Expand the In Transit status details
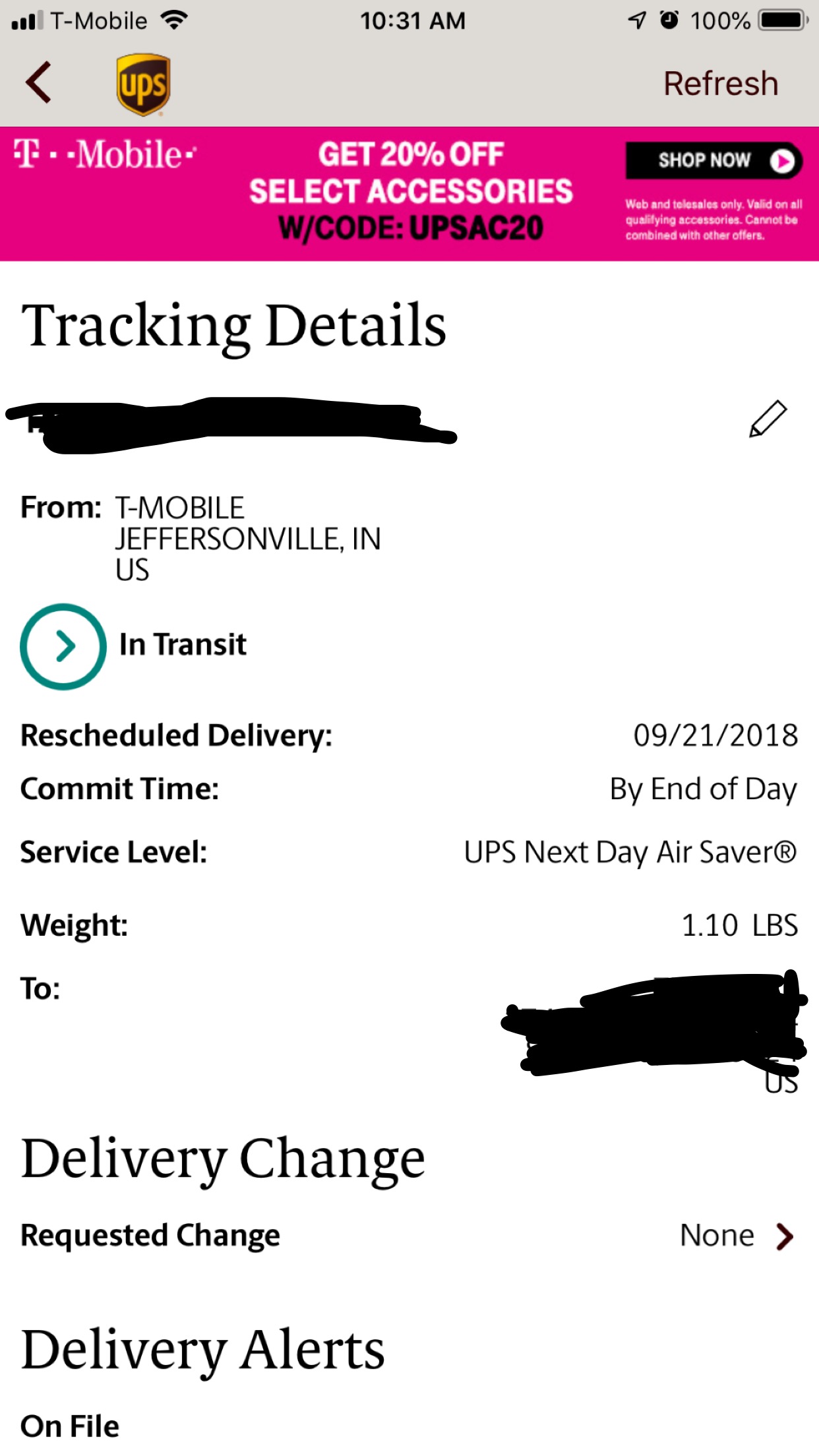The image size is (819, 1456). click(63, 646)
